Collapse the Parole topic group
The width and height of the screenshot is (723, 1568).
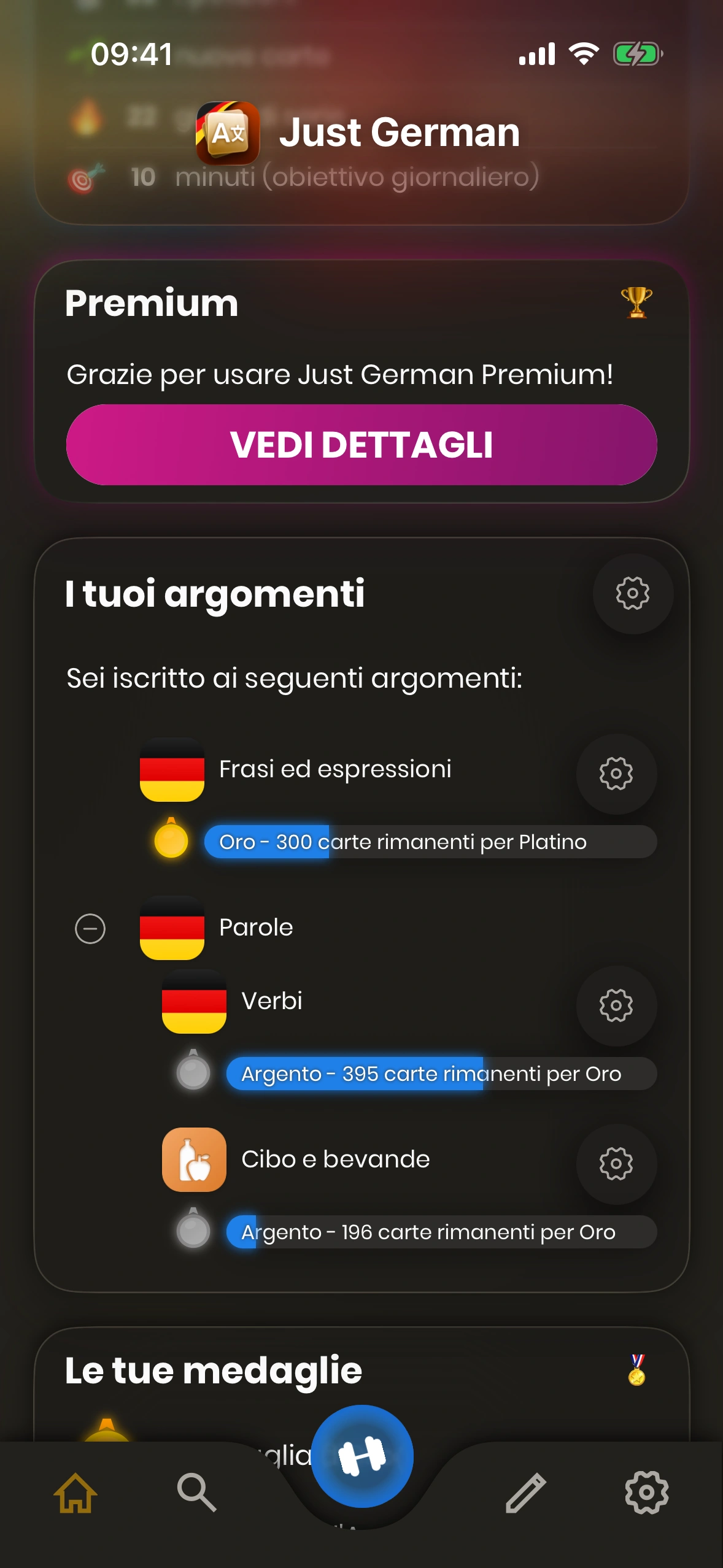pos(90,928)
